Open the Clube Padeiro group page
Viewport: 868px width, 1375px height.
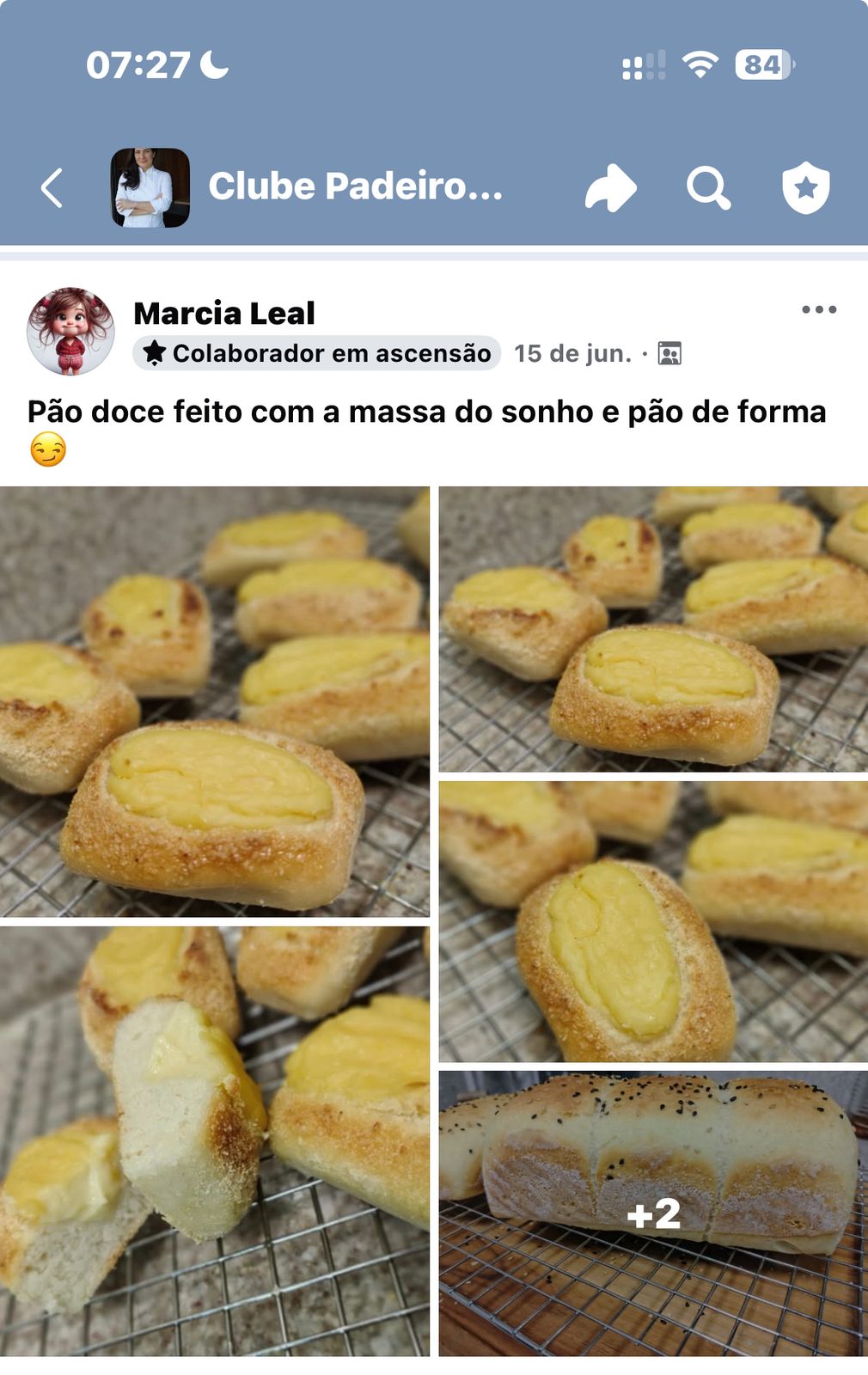(x=354, y=186)
